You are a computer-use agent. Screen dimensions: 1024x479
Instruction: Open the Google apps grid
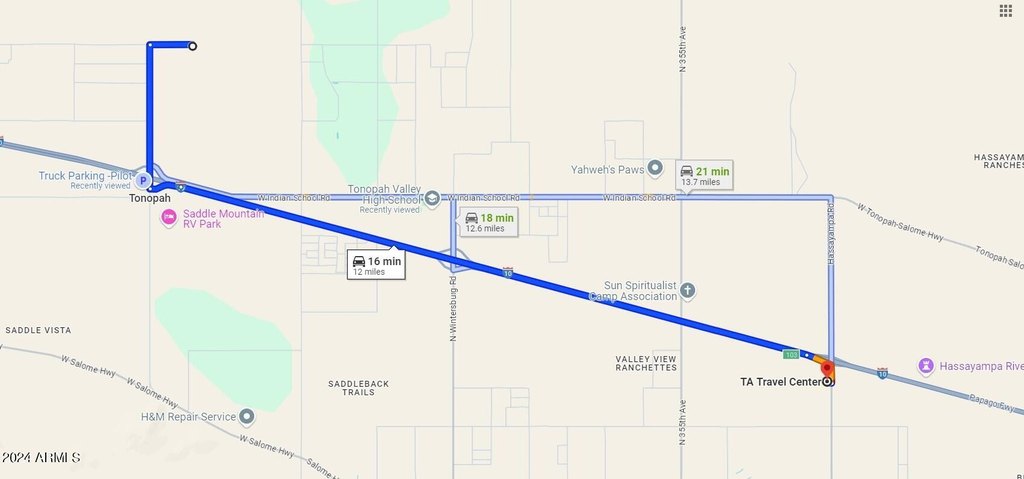tap(1005, 11)
